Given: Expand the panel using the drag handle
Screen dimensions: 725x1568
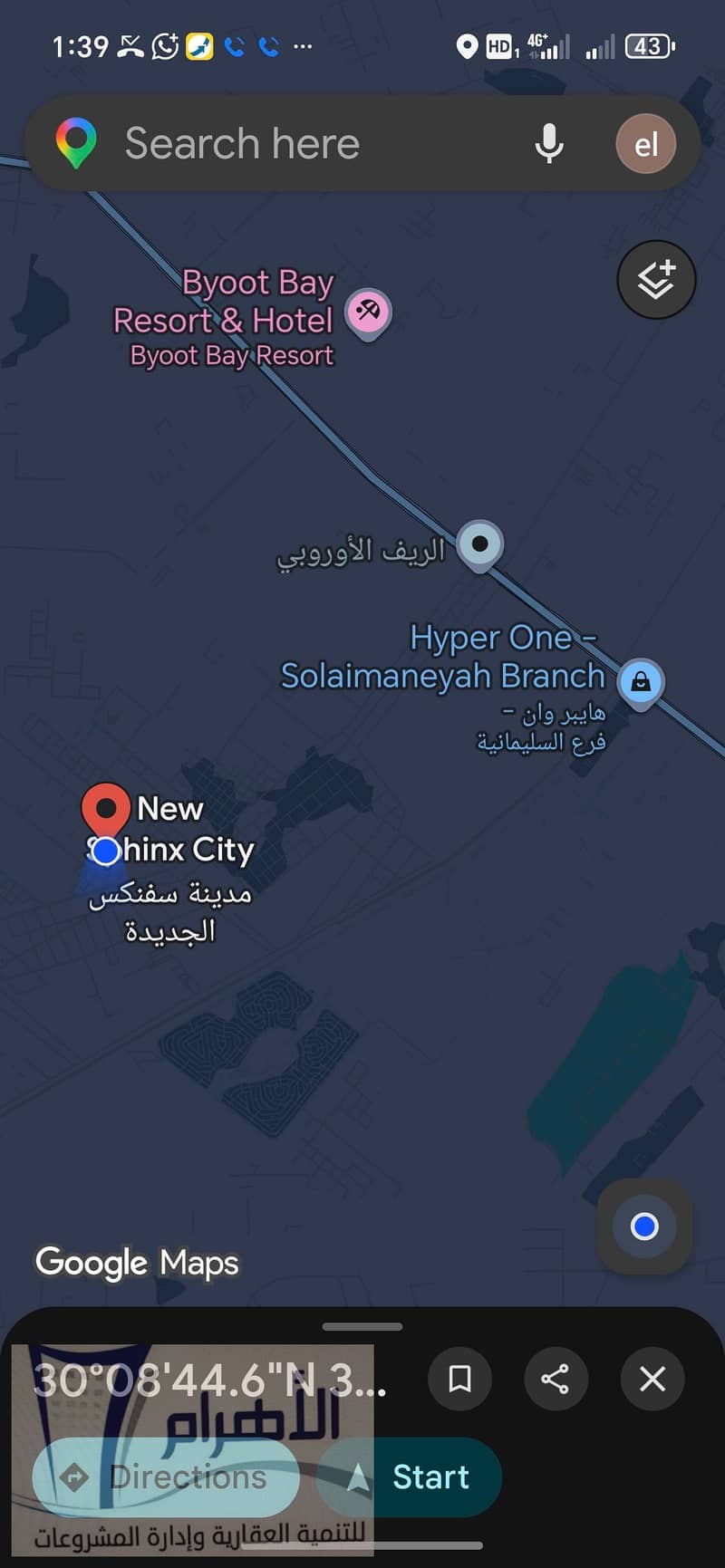Looking at the screenshot, I should pyautogui.click(x=362, y=1326).
